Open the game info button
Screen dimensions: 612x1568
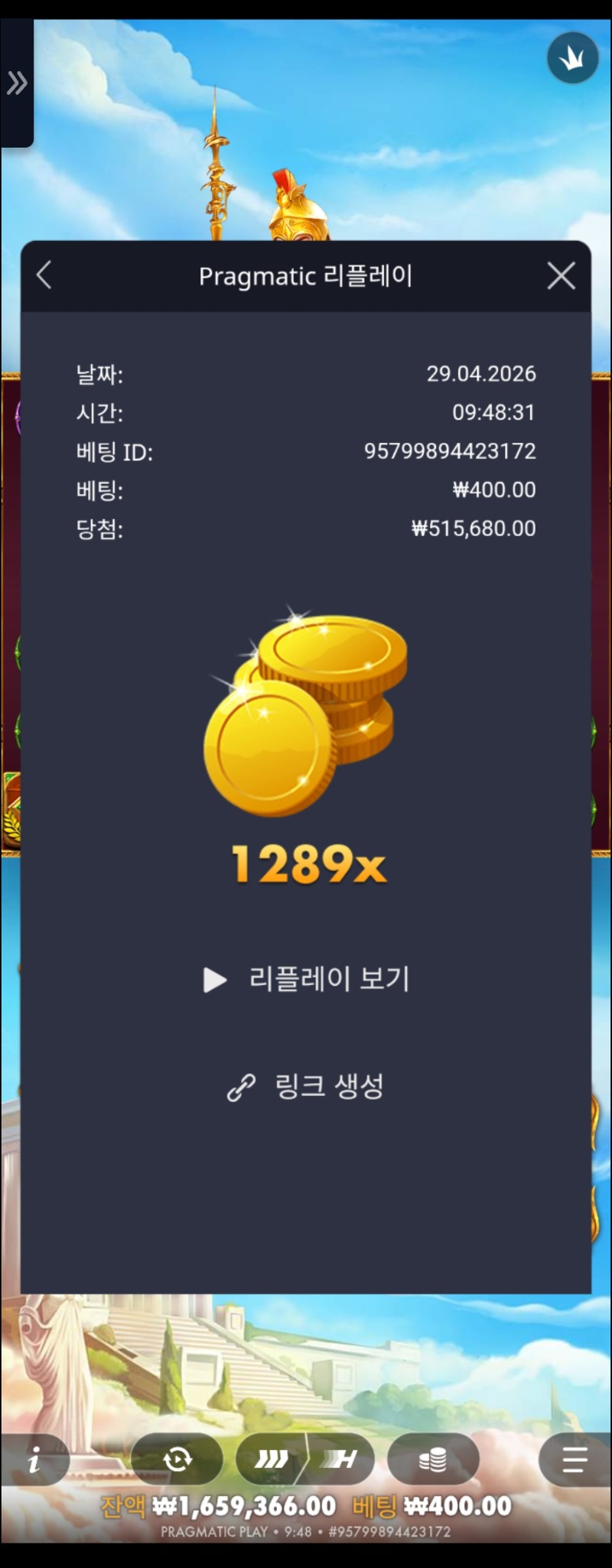34,1461
